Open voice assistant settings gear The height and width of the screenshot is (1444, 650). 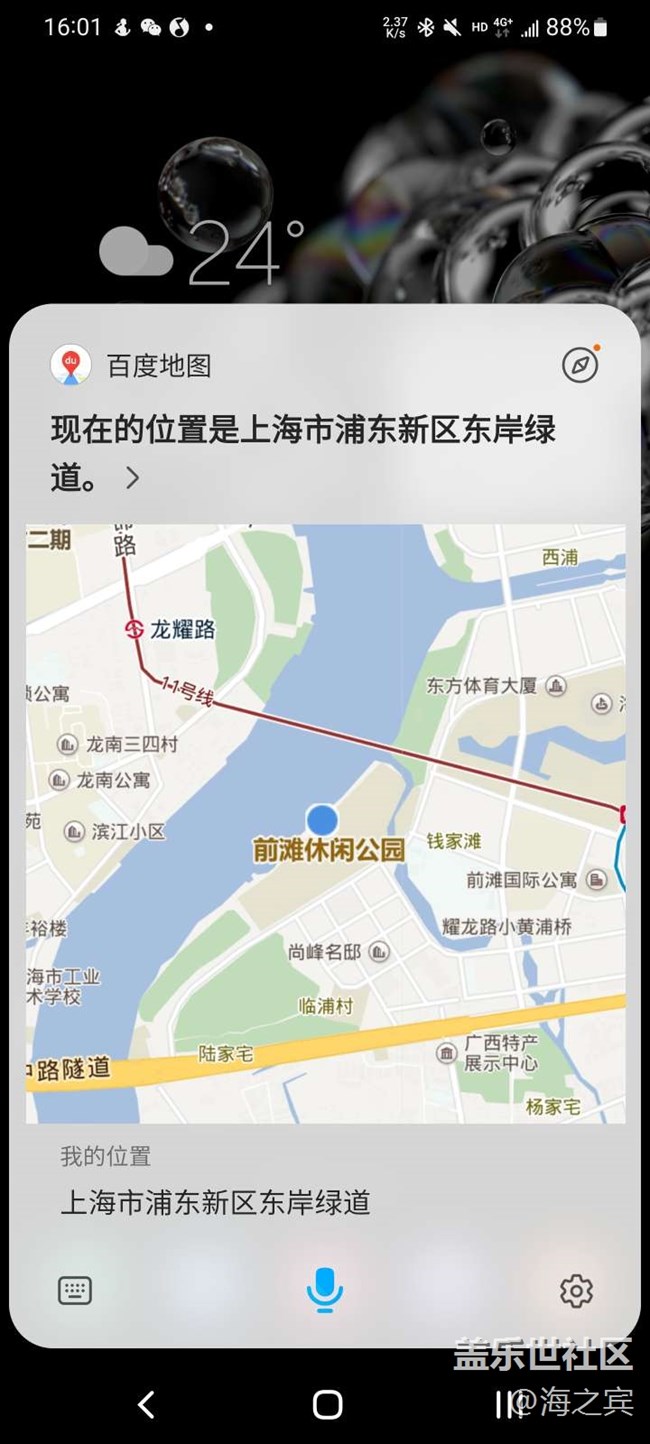point(576,1291)
